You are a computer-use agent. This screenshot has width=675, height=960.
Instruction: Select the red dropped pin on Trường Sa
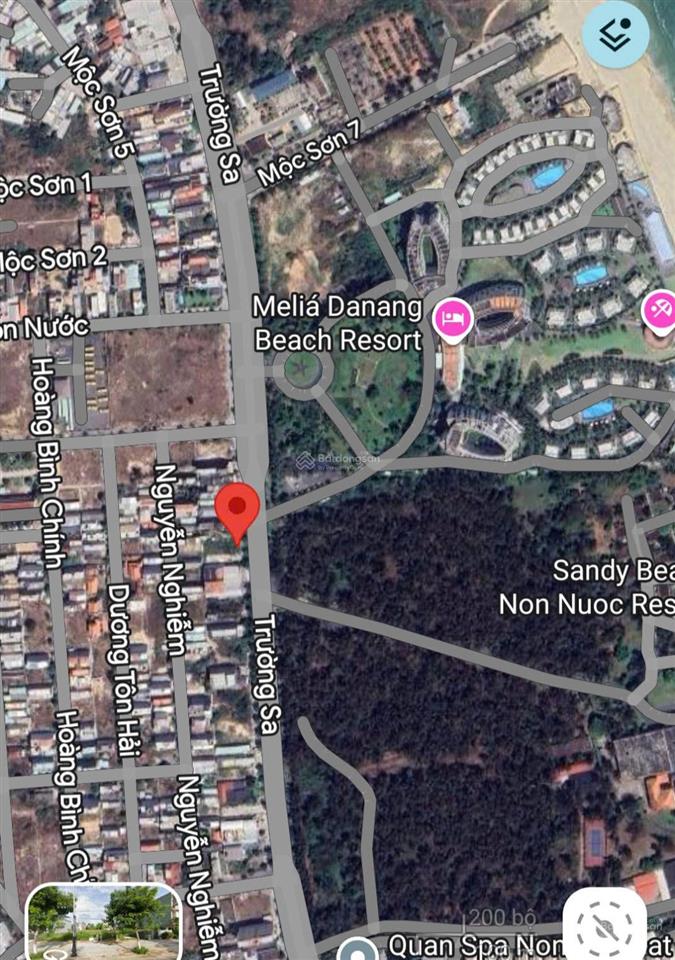[238, 510]
